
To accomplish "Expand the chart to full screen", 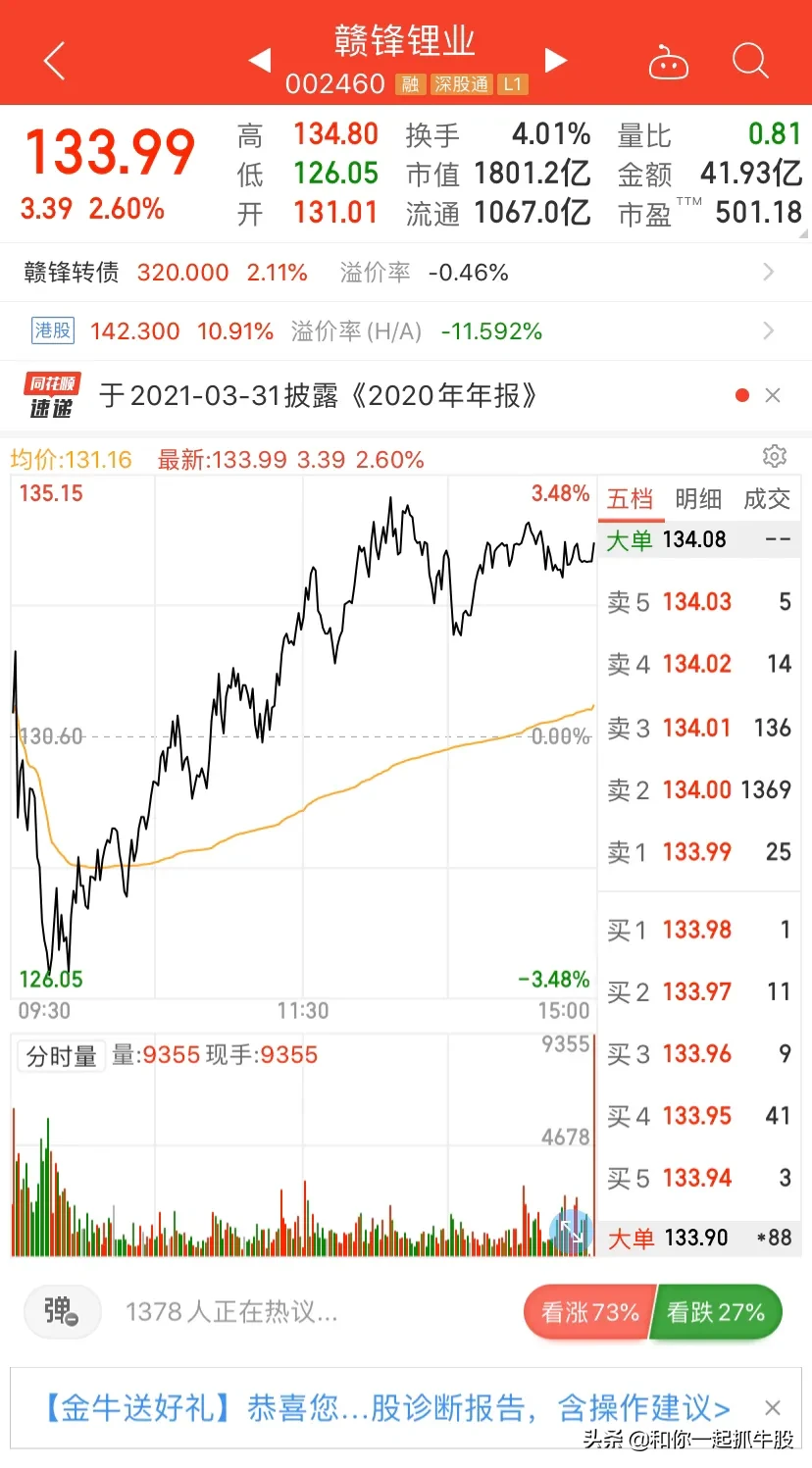I will [x=571, y=1232].
